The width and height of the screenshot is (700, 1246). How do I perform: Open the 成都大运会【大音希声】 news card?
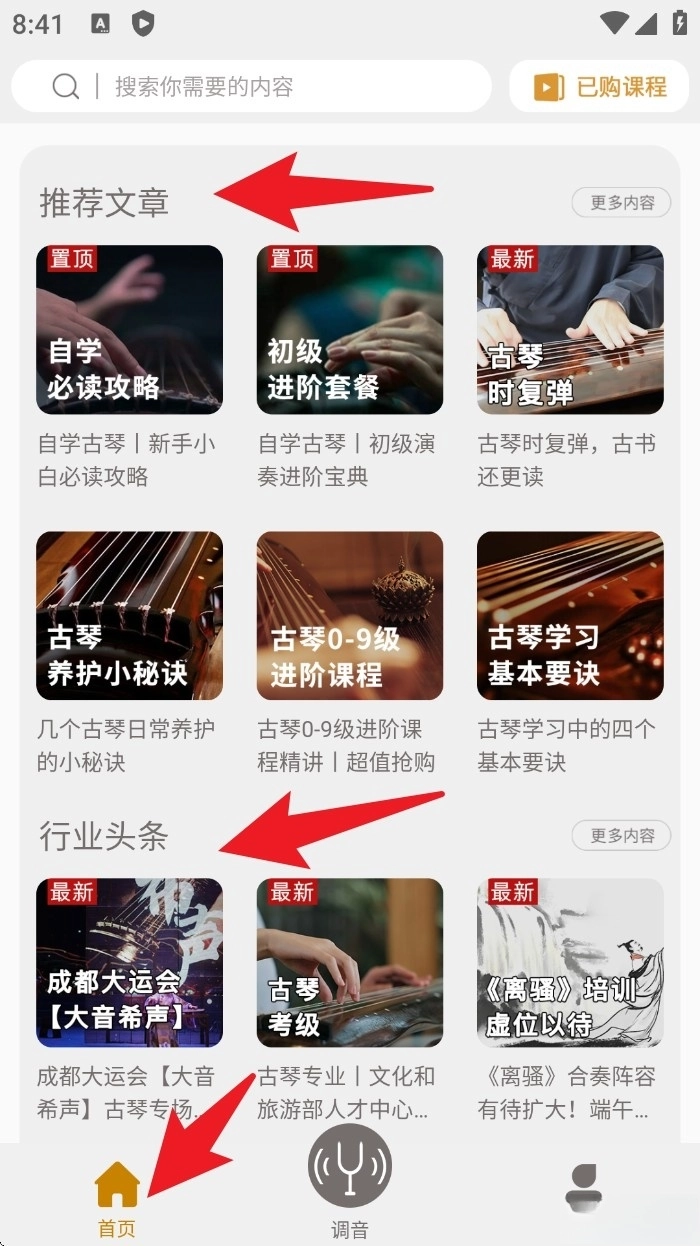pyautogui.click(x=130, y=963)
